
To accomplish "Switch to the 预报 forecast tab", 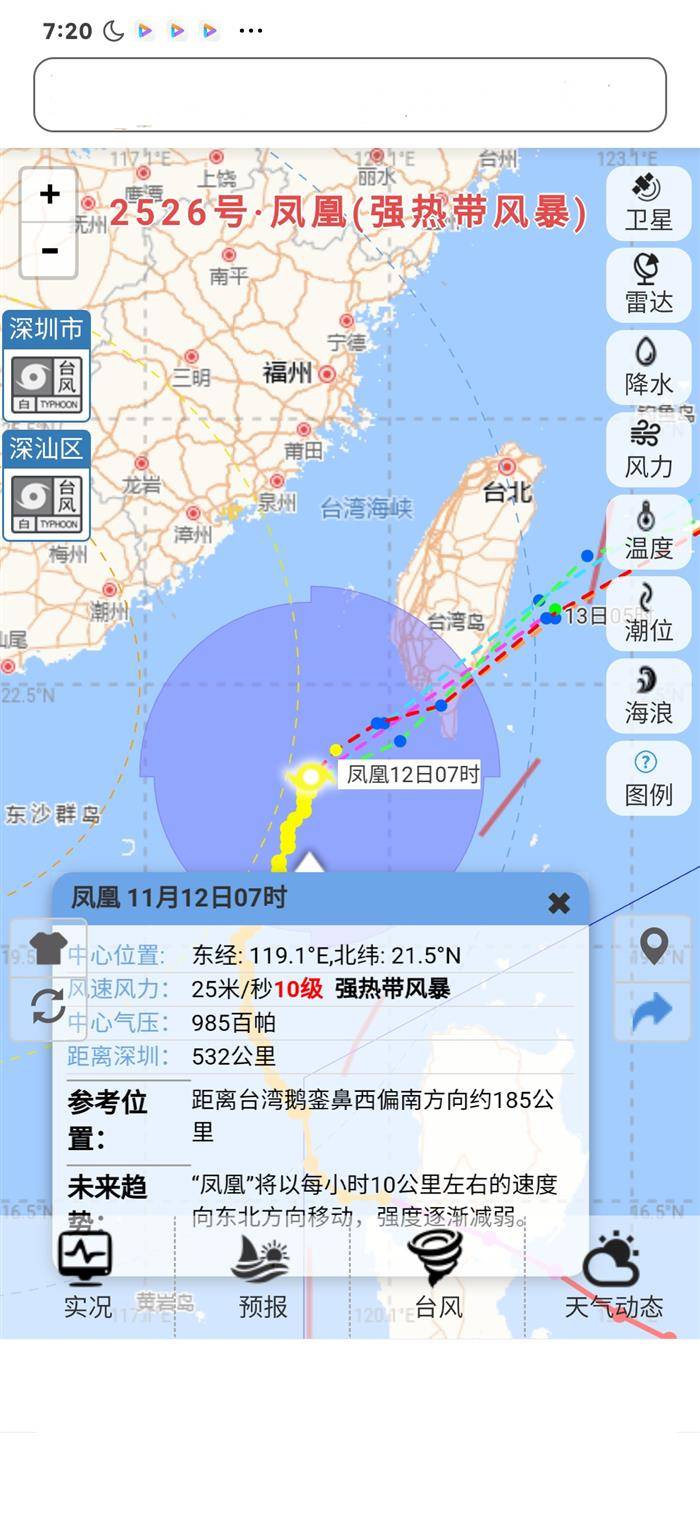I will (263, 1275).
